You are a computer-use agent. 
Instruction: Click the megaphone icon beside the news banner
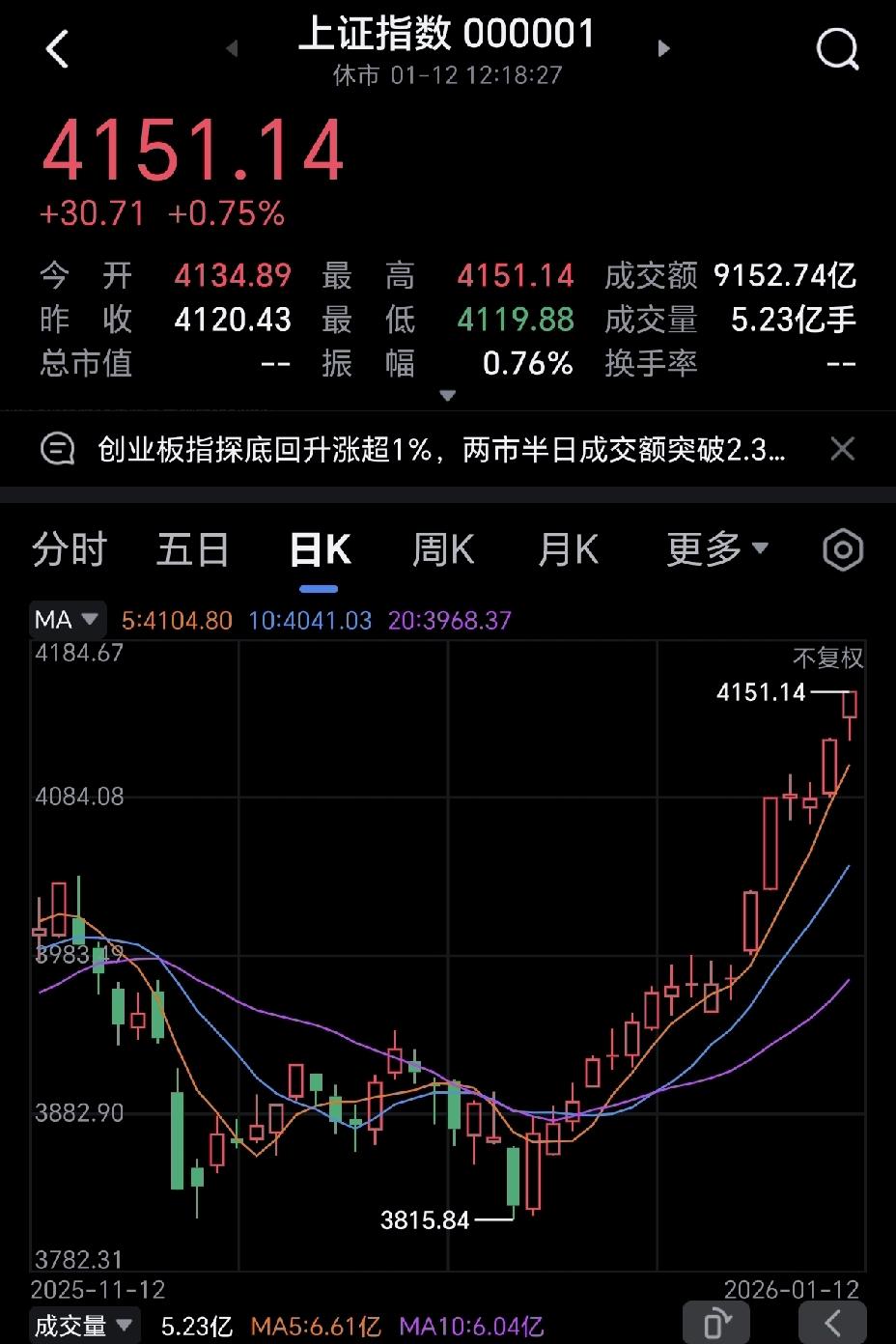(x=56, y=449)
